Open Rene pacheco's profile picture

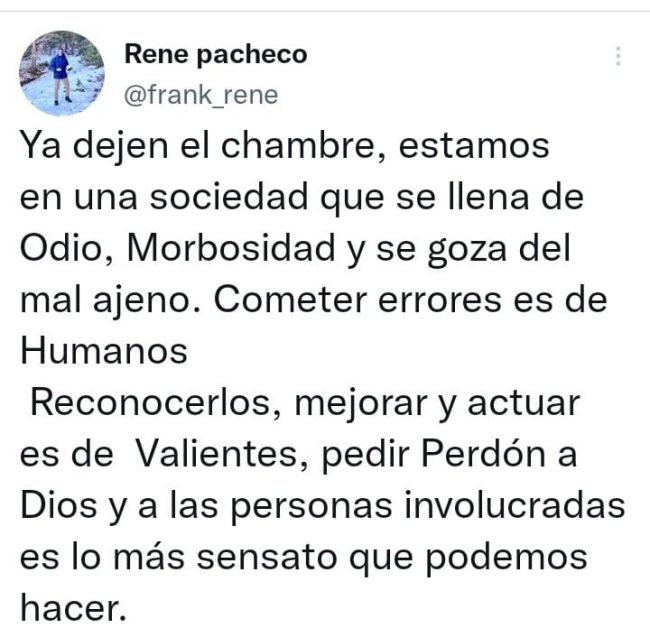pos(62,73)
